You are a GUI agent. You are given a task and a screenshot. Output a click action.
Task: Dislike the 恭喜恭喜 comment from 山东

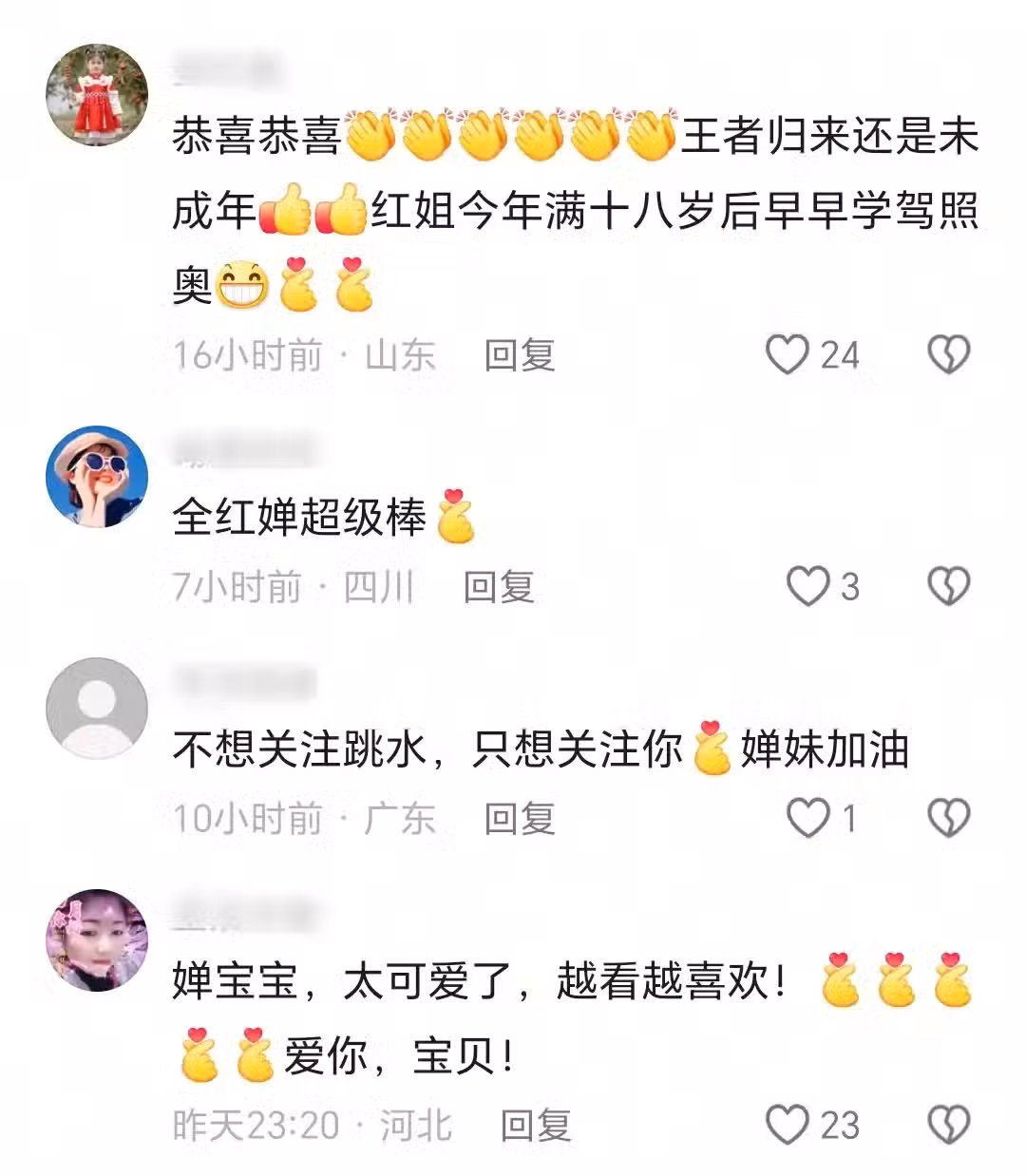click(947, 355)
